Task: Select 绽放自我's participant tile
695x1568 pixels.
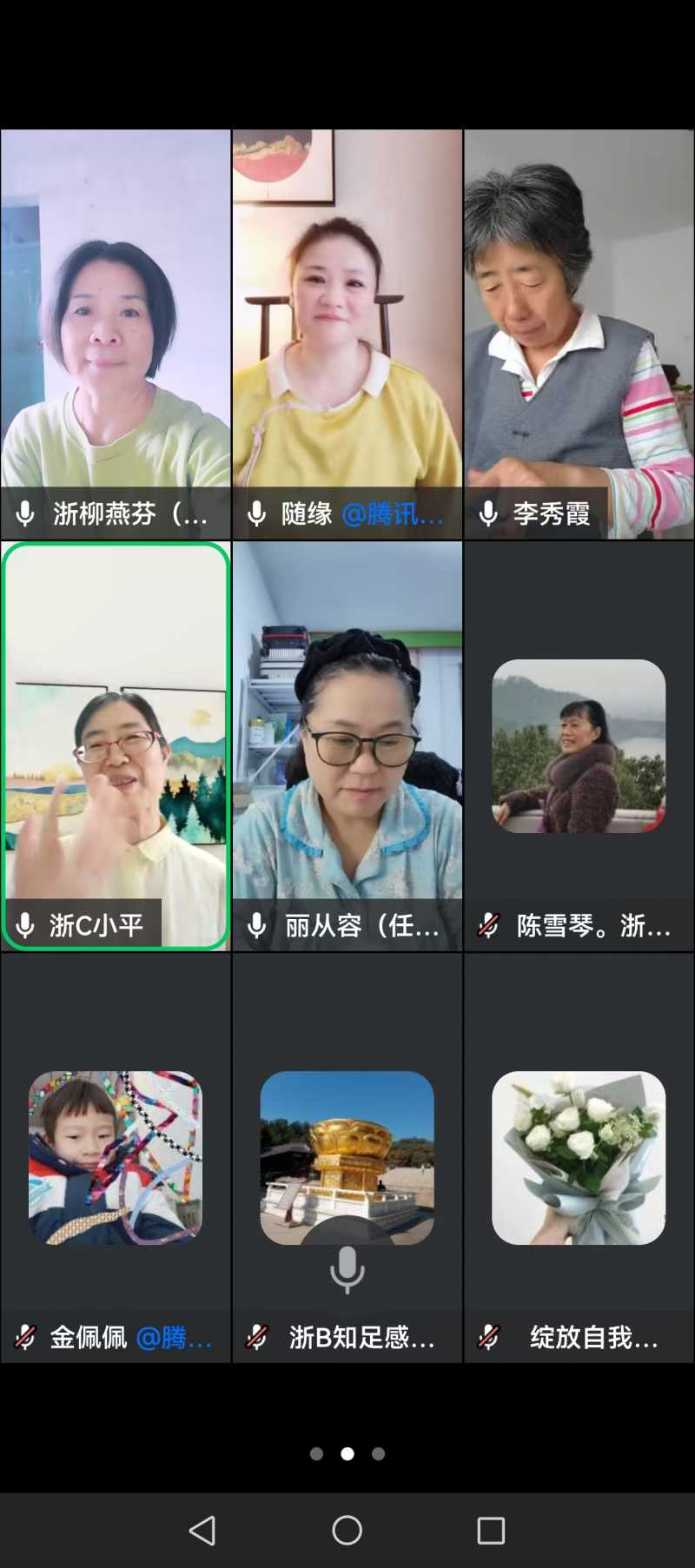Action: [x=579, y=1157]
